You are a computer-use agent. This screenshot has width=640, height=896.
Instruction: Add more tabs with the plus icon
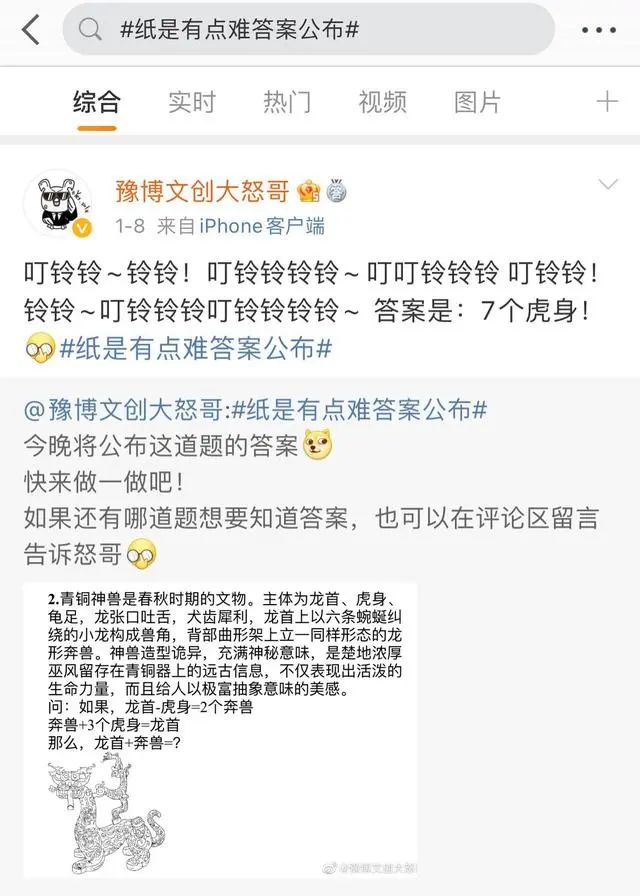coord(607,101)
